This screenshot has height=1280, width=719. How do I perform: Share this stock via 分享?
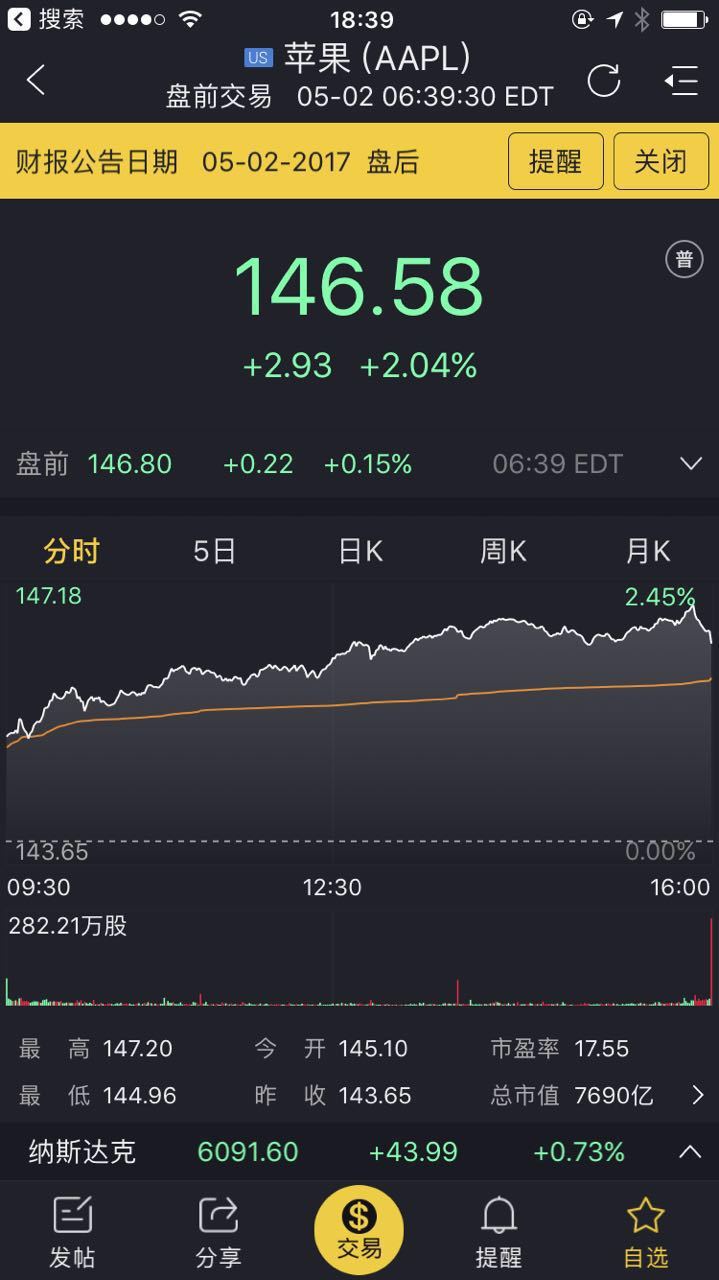218,1231
